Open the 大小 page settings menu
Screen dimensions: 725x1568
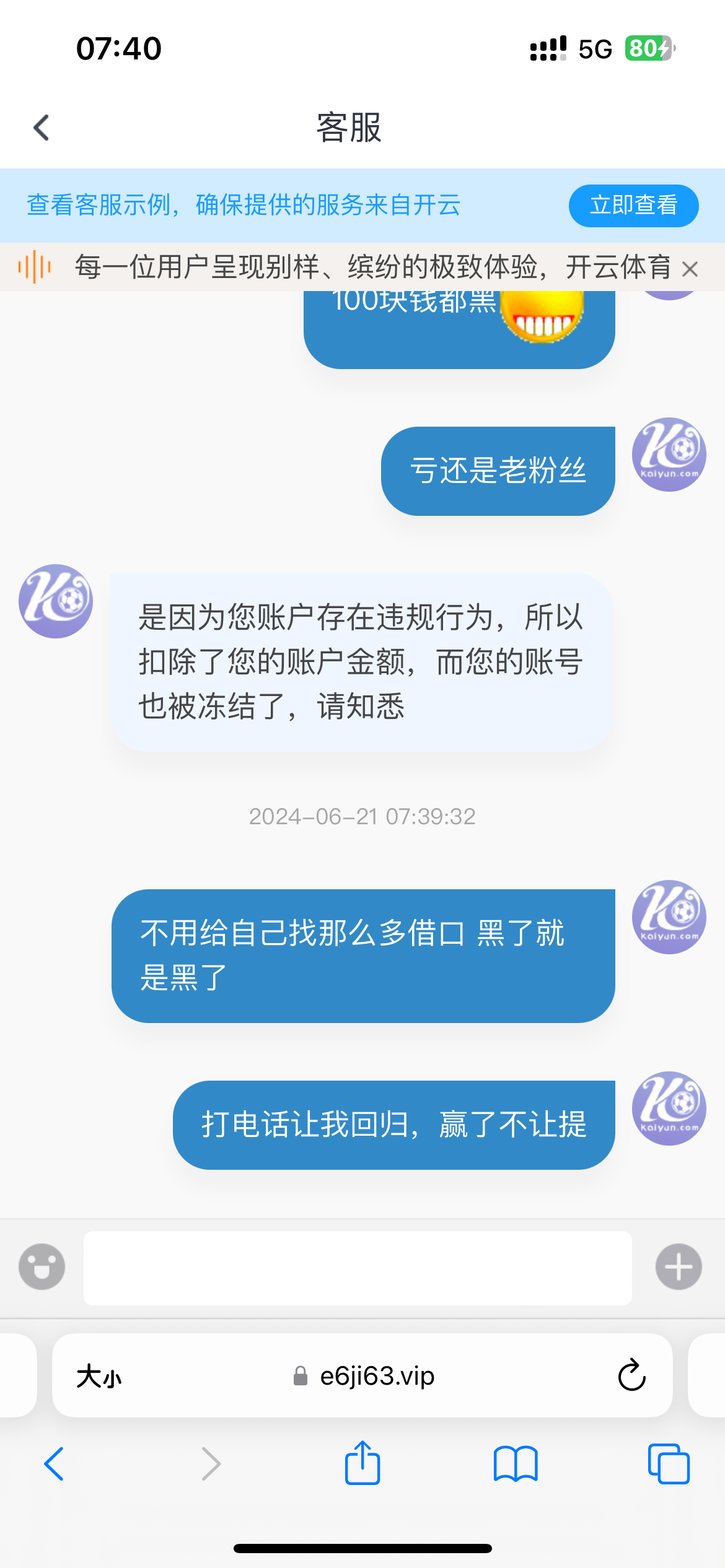point(99,1377)
